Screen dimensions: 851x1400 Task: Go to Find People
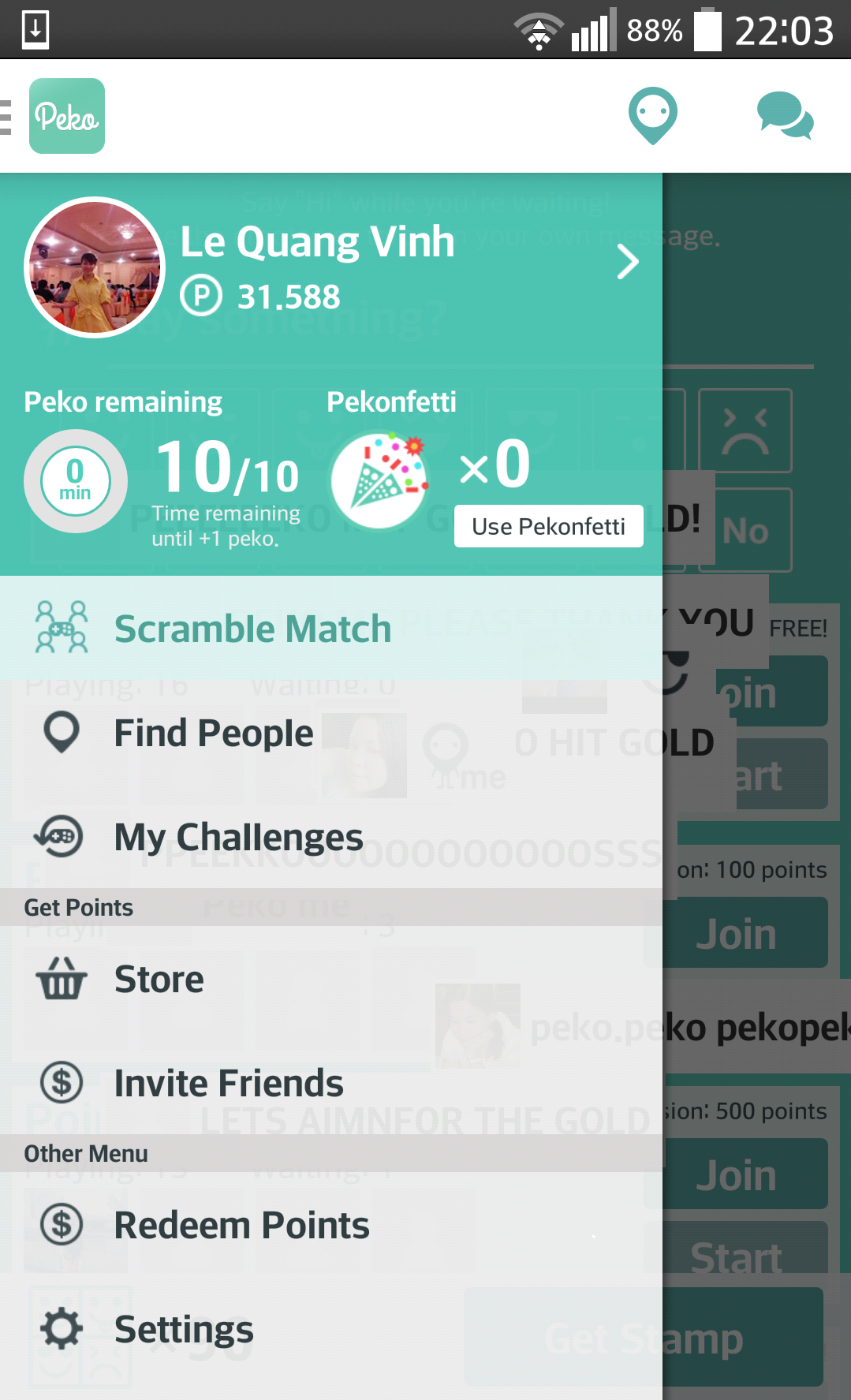pos(213,733)
